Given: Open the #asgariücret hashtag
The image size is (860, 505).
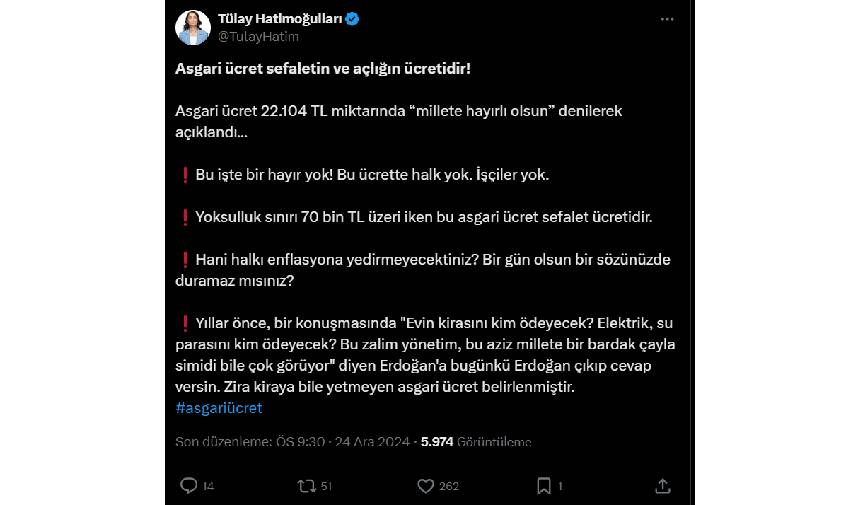Looking at the screenshot, I should point(218,408).
